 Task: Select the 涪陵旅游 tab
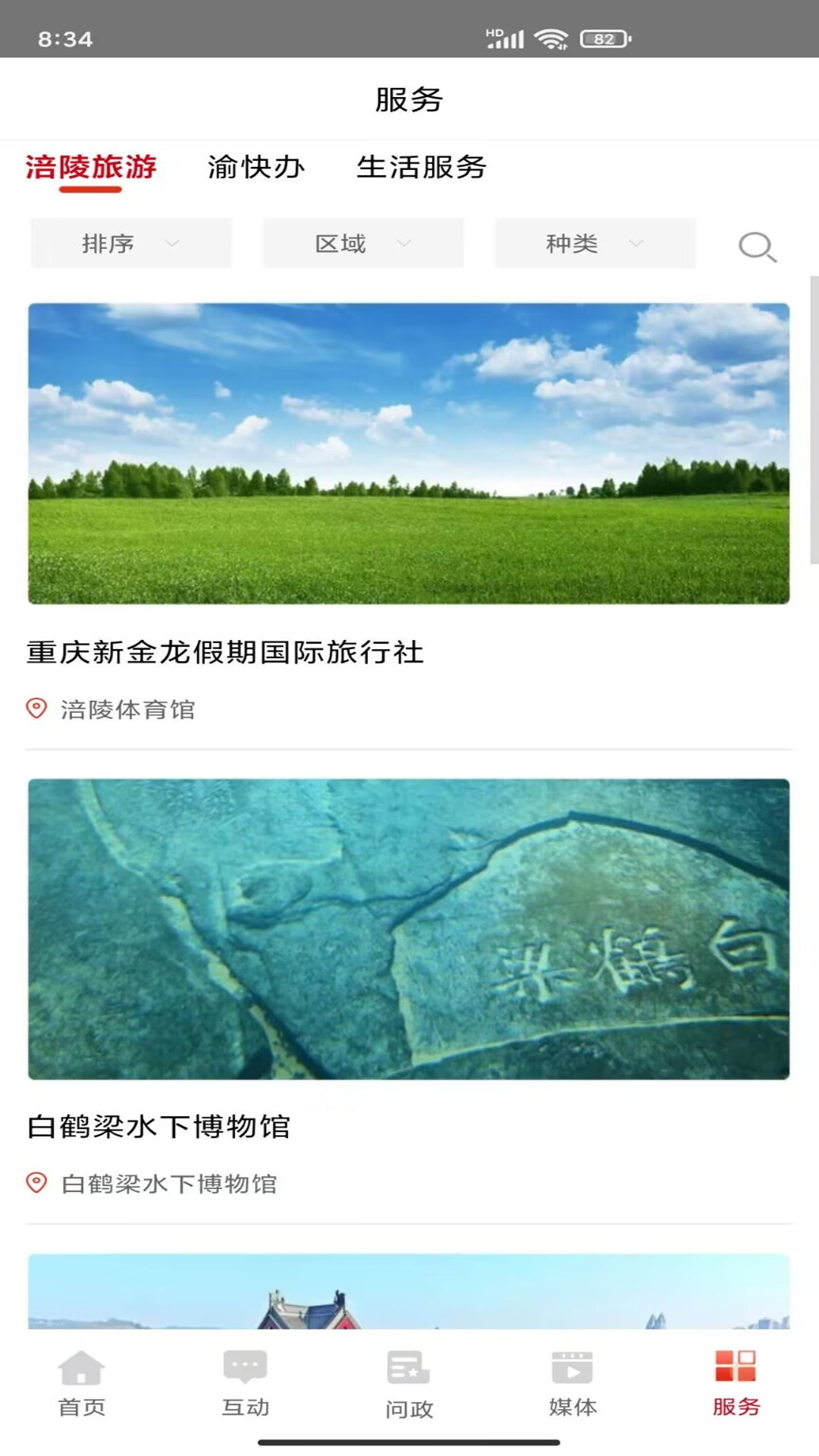tap(91, 168)
